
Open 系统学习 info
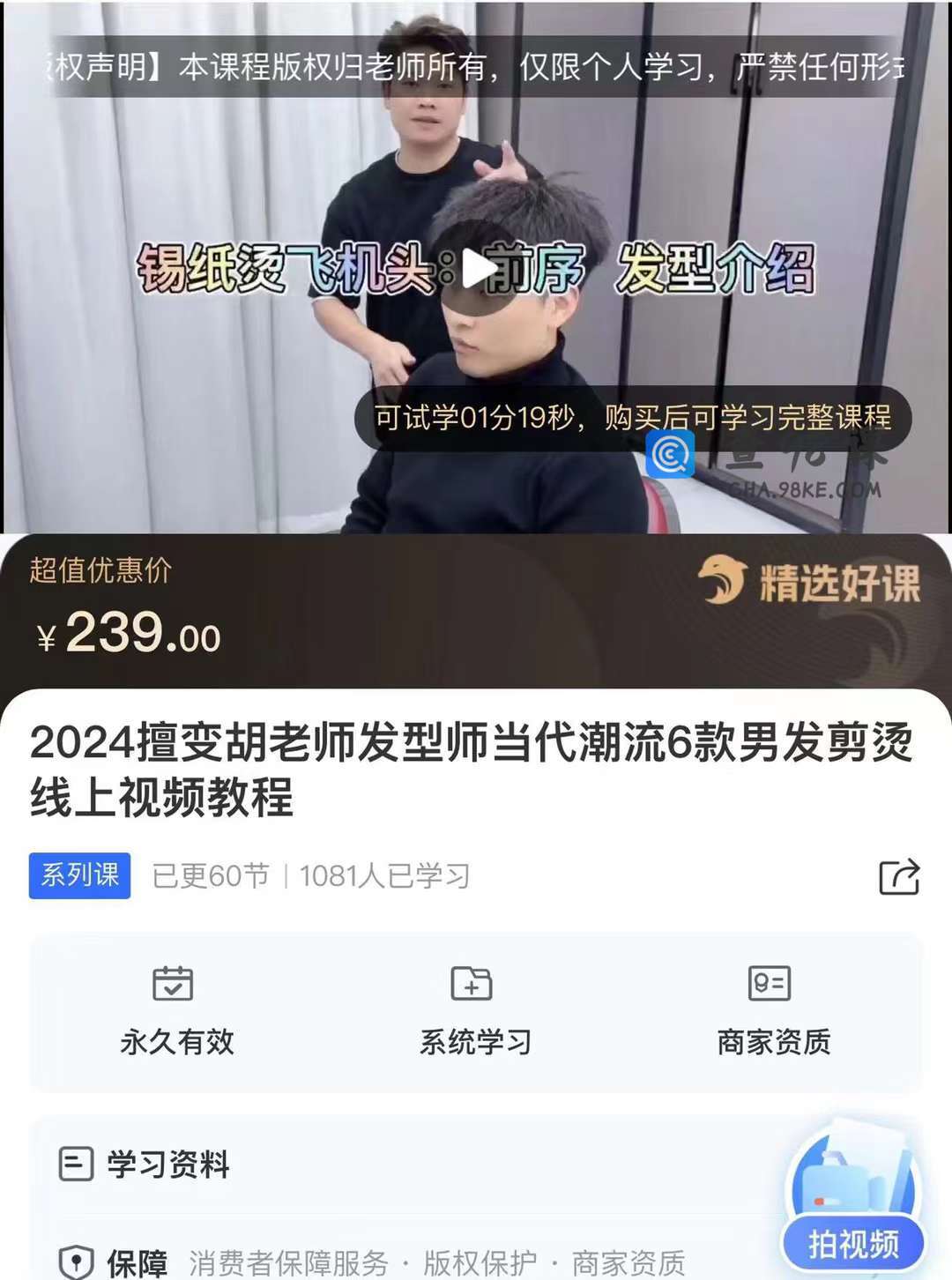(x=474, y=1012)
